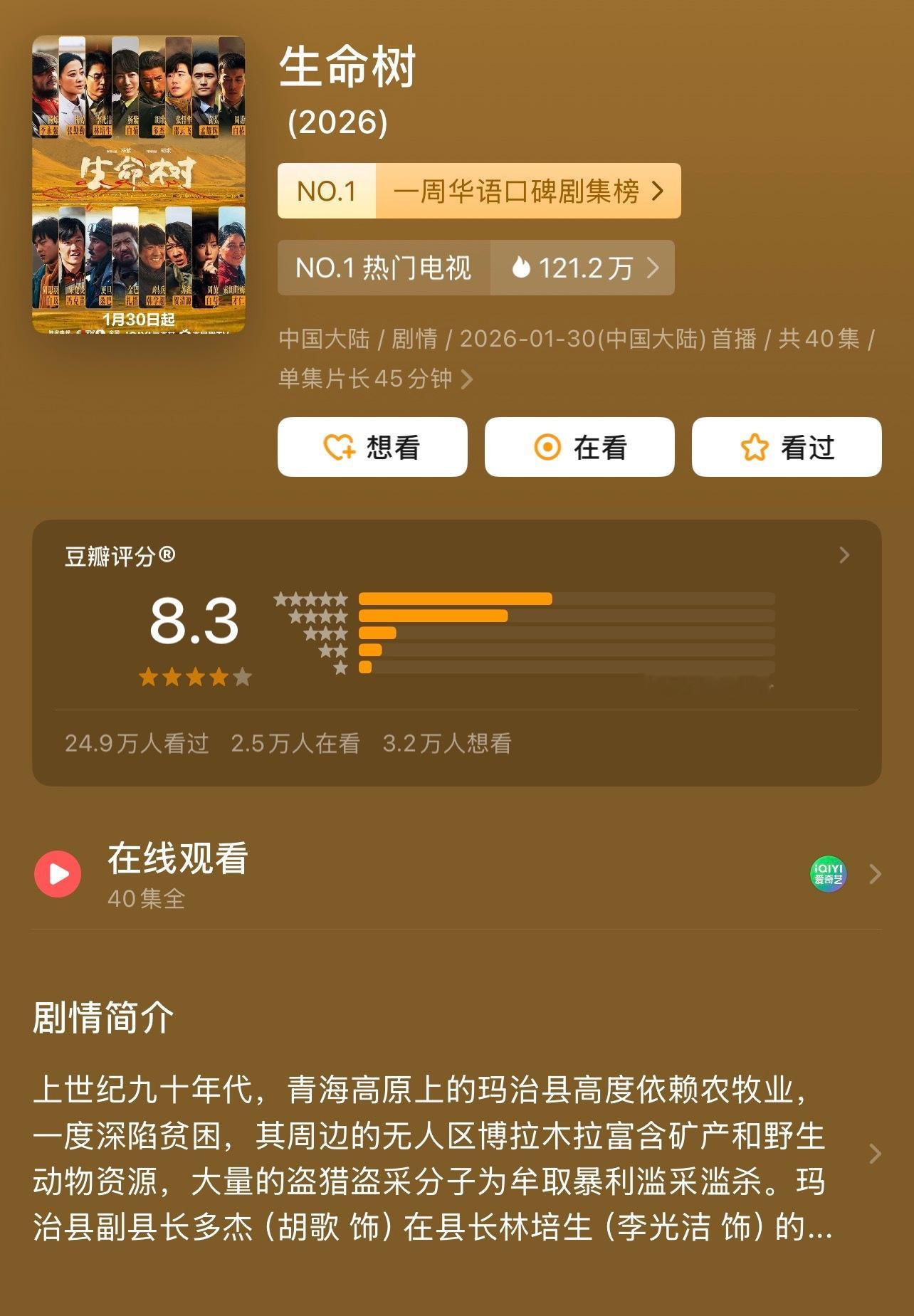914x1316 pixels.
Task: Open episode details via chevron after 单集片长45分钟
Action: click(x=468, y=381)
